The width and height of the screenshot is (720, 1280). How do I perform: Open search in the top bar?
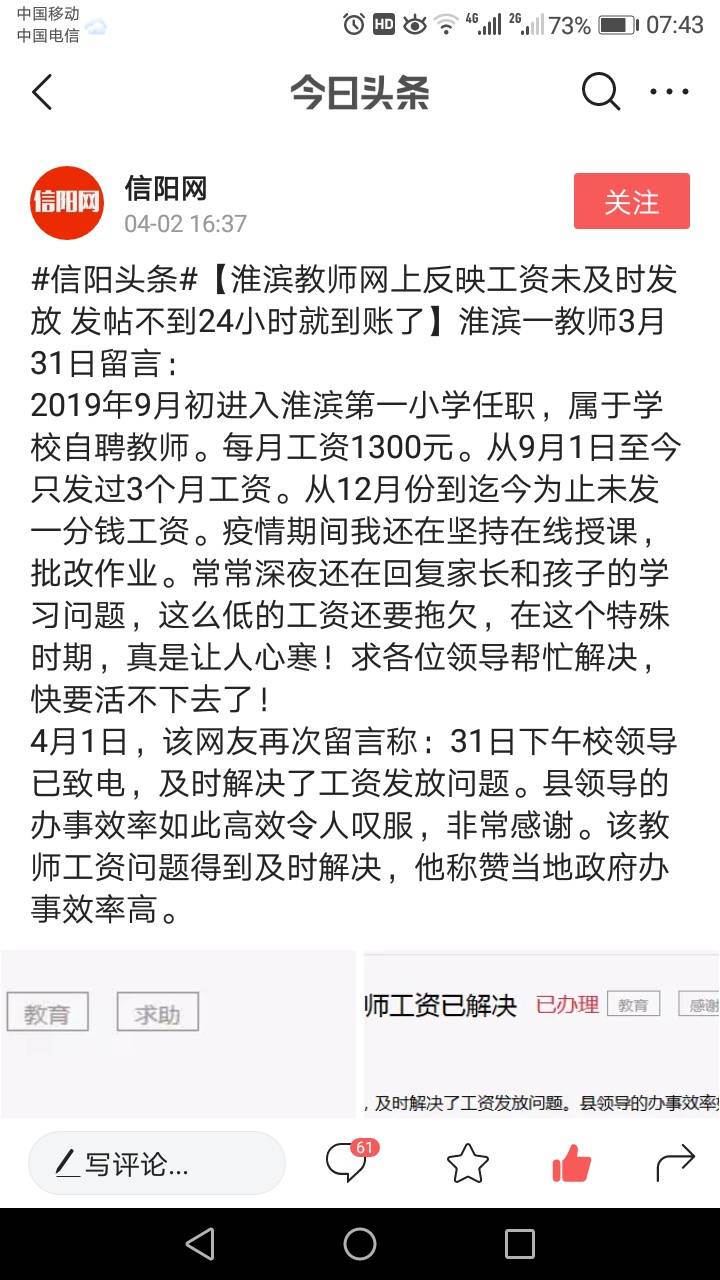click(600, 93)
